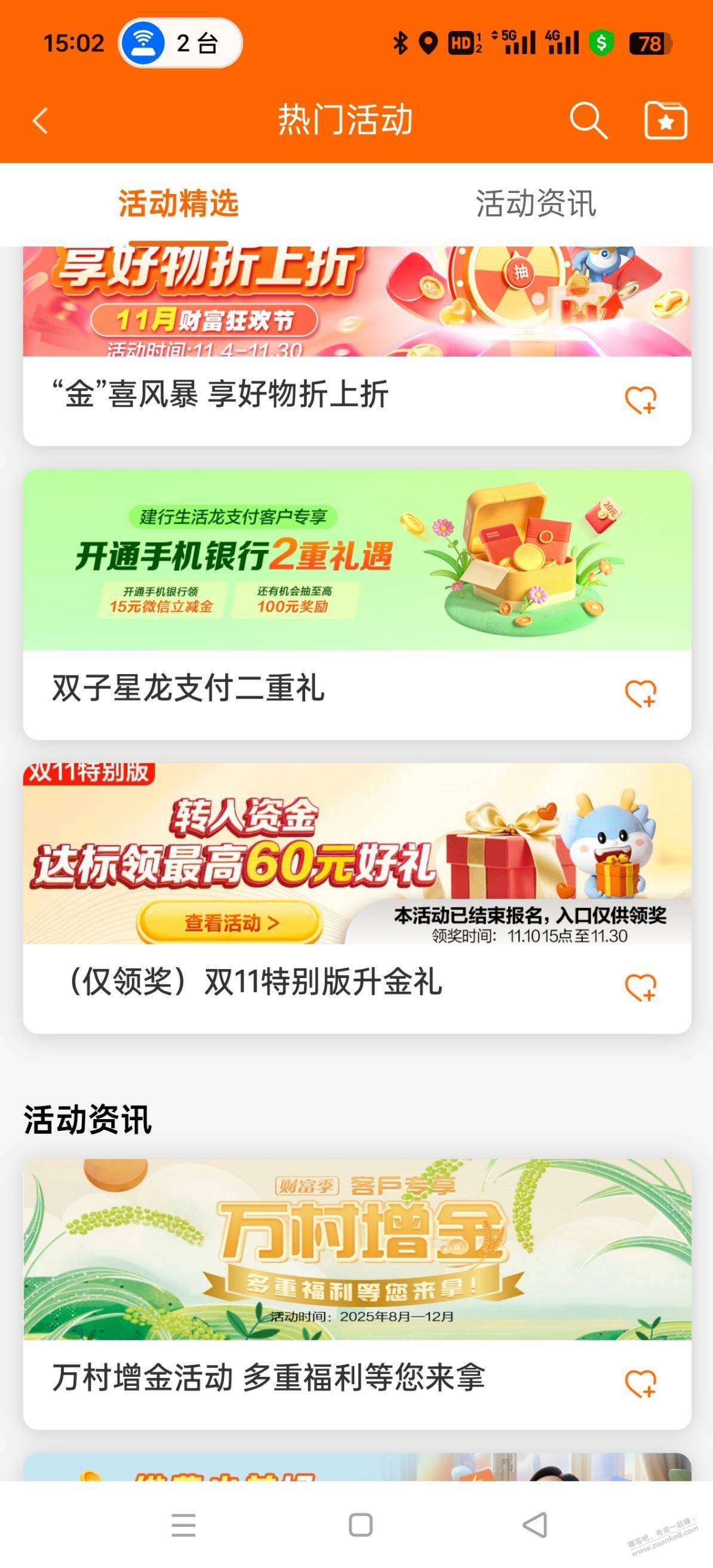Screen dimensions: 713x1568
Task: Go back using the header arrow
Action: coord(40,121)
